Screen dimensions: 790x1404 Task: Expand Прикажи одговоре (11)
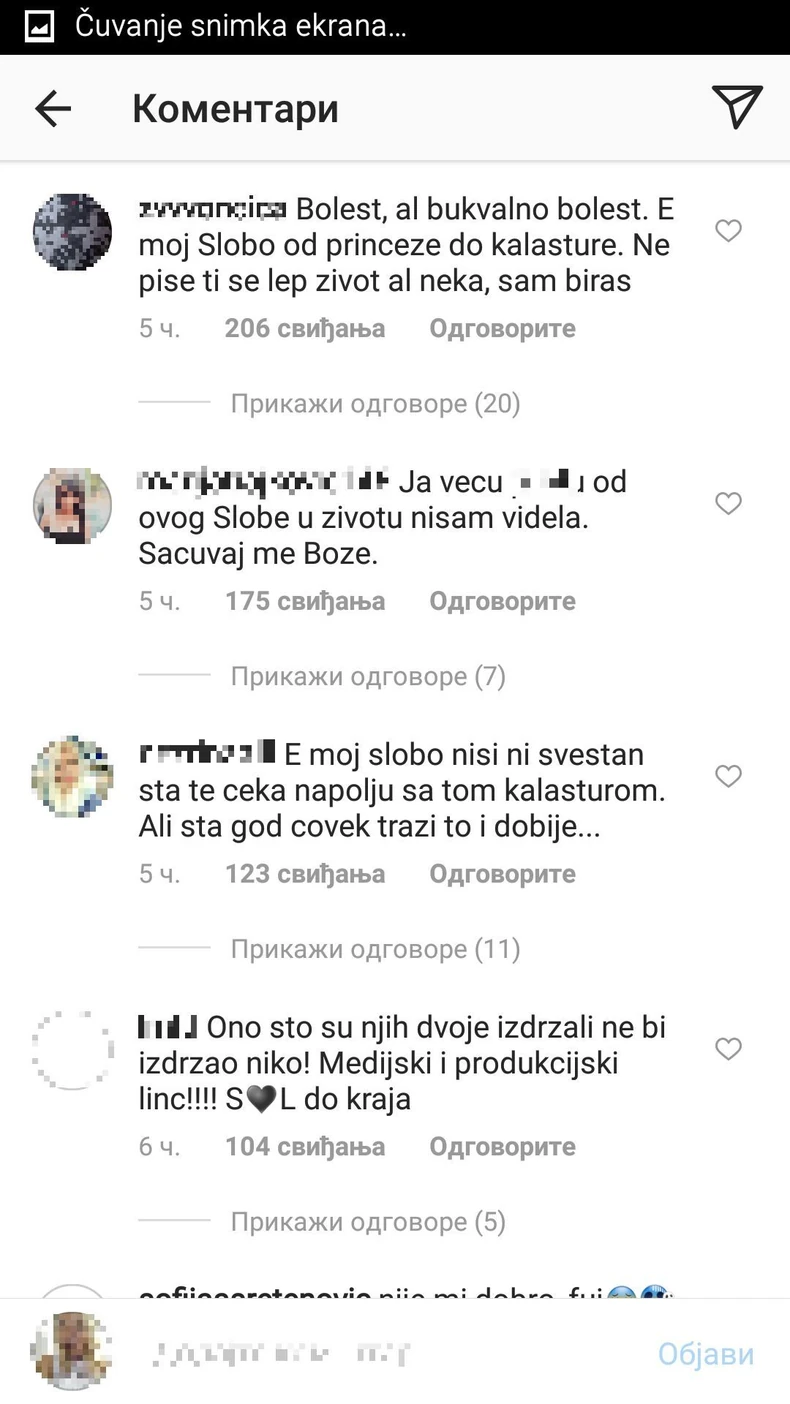point(375,948)
